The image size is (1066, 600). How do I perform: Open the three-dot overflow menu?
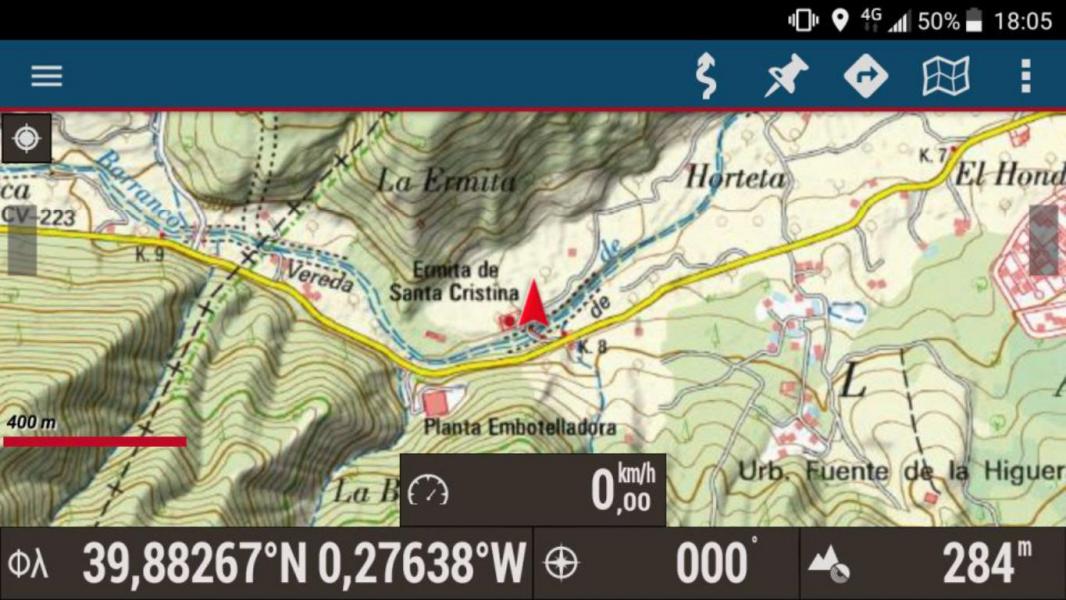[1025, 76]
